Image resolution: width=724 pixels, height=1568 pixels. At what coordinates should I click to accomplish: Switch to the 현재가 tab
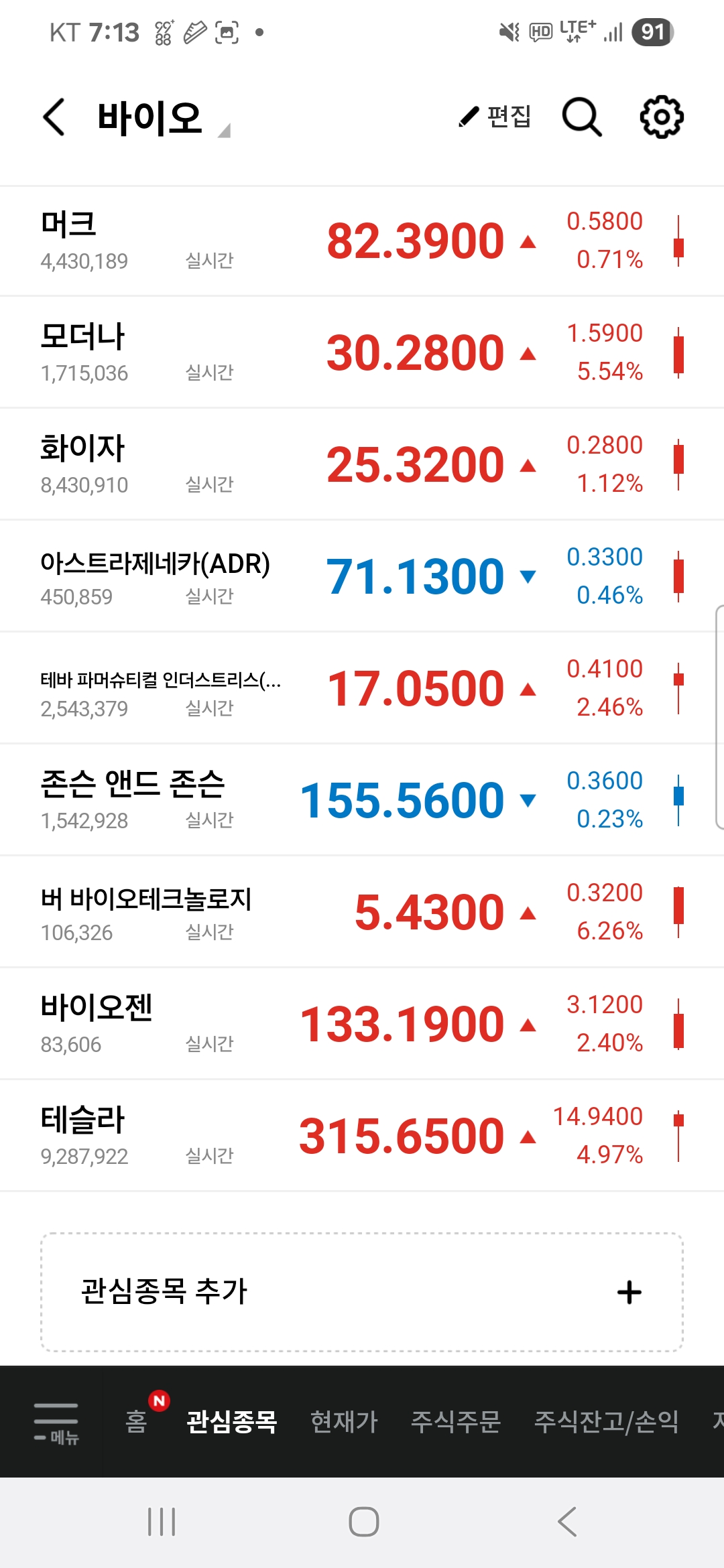tap(345, 1421)
